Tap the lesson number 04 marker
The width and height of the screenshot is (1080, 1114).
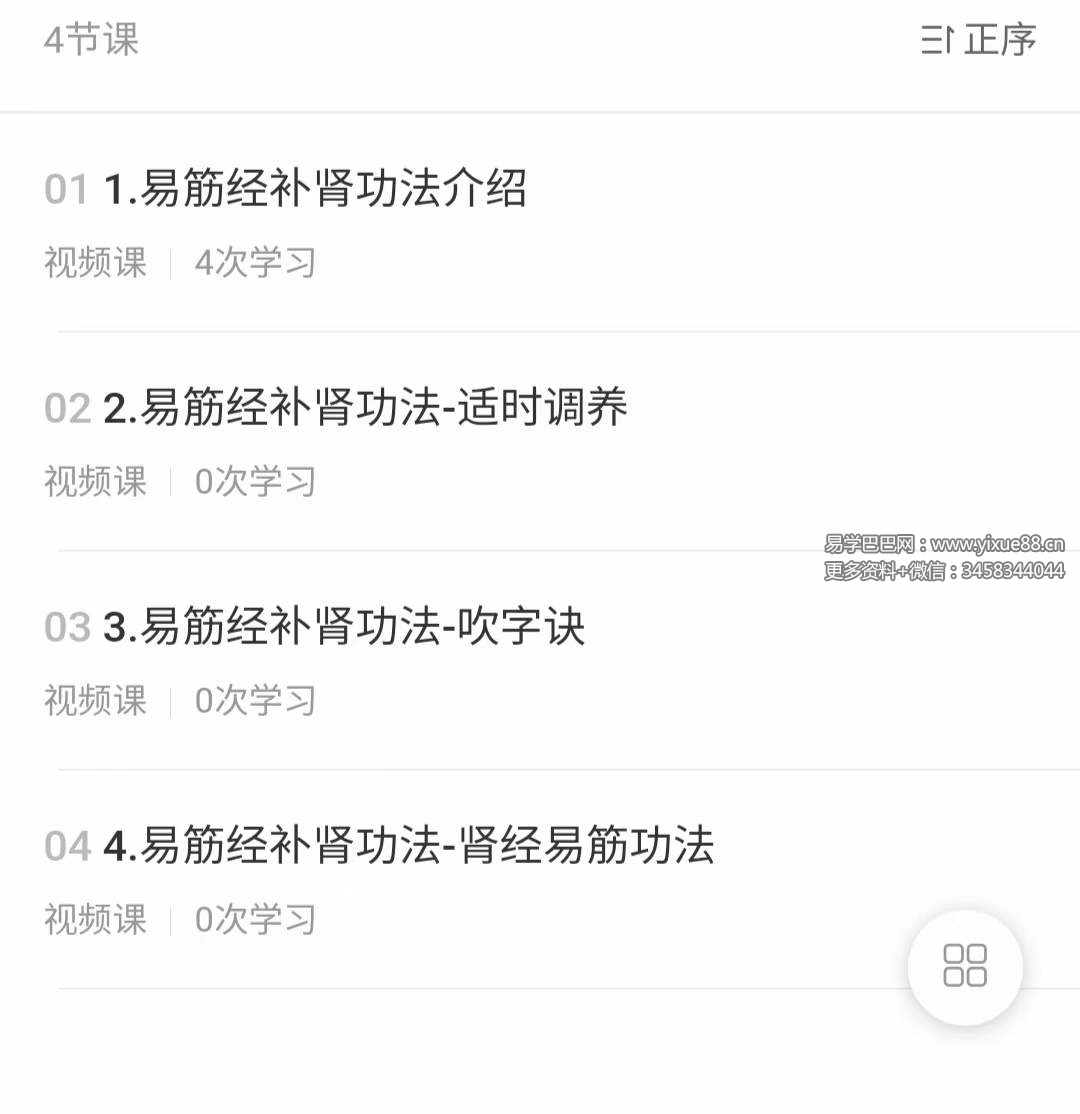click(x=67, y=845)
